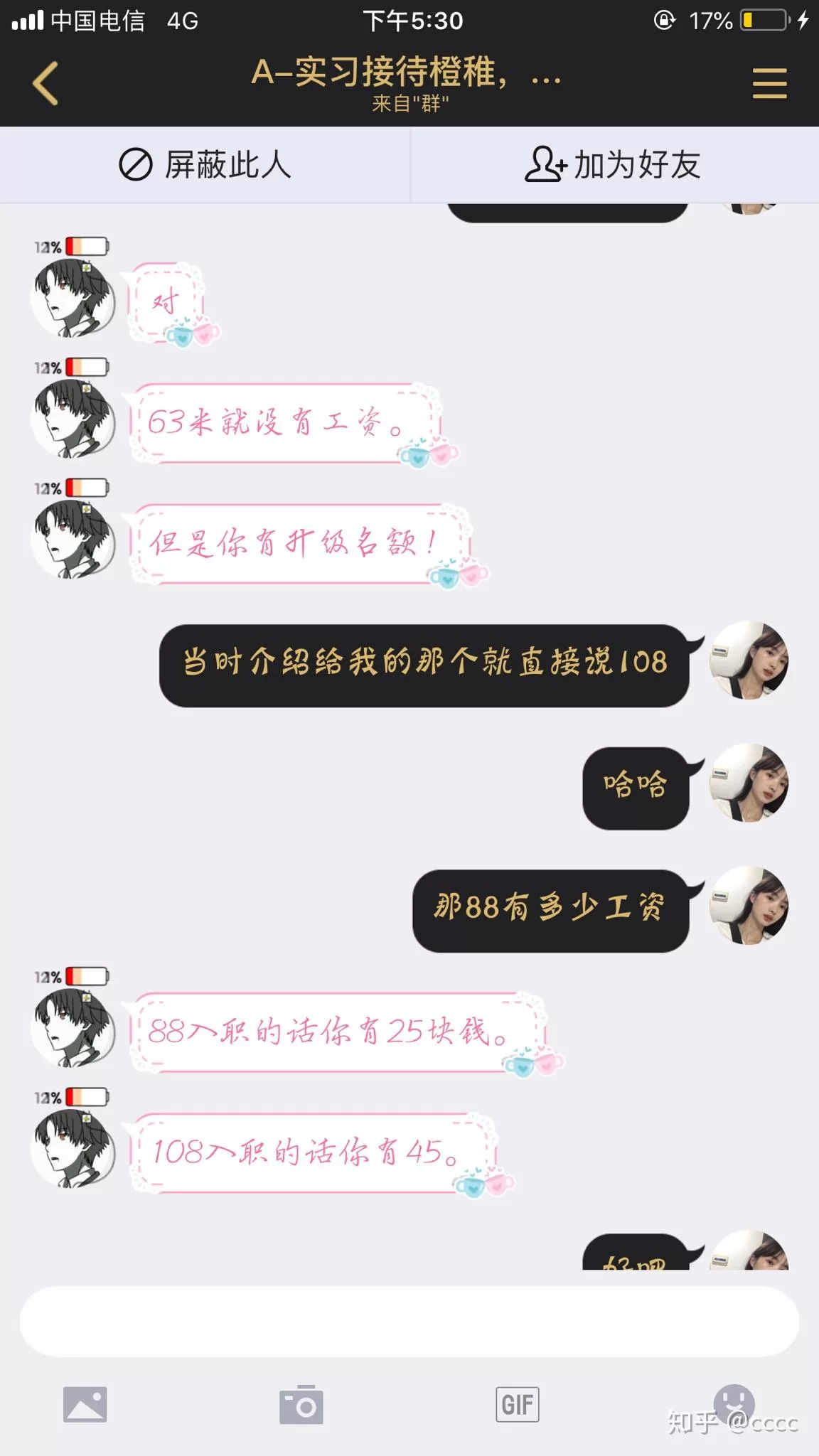Add as friend via 加为好友
This screenshot has height=1456, width=819.
click(x=613, y=165)
